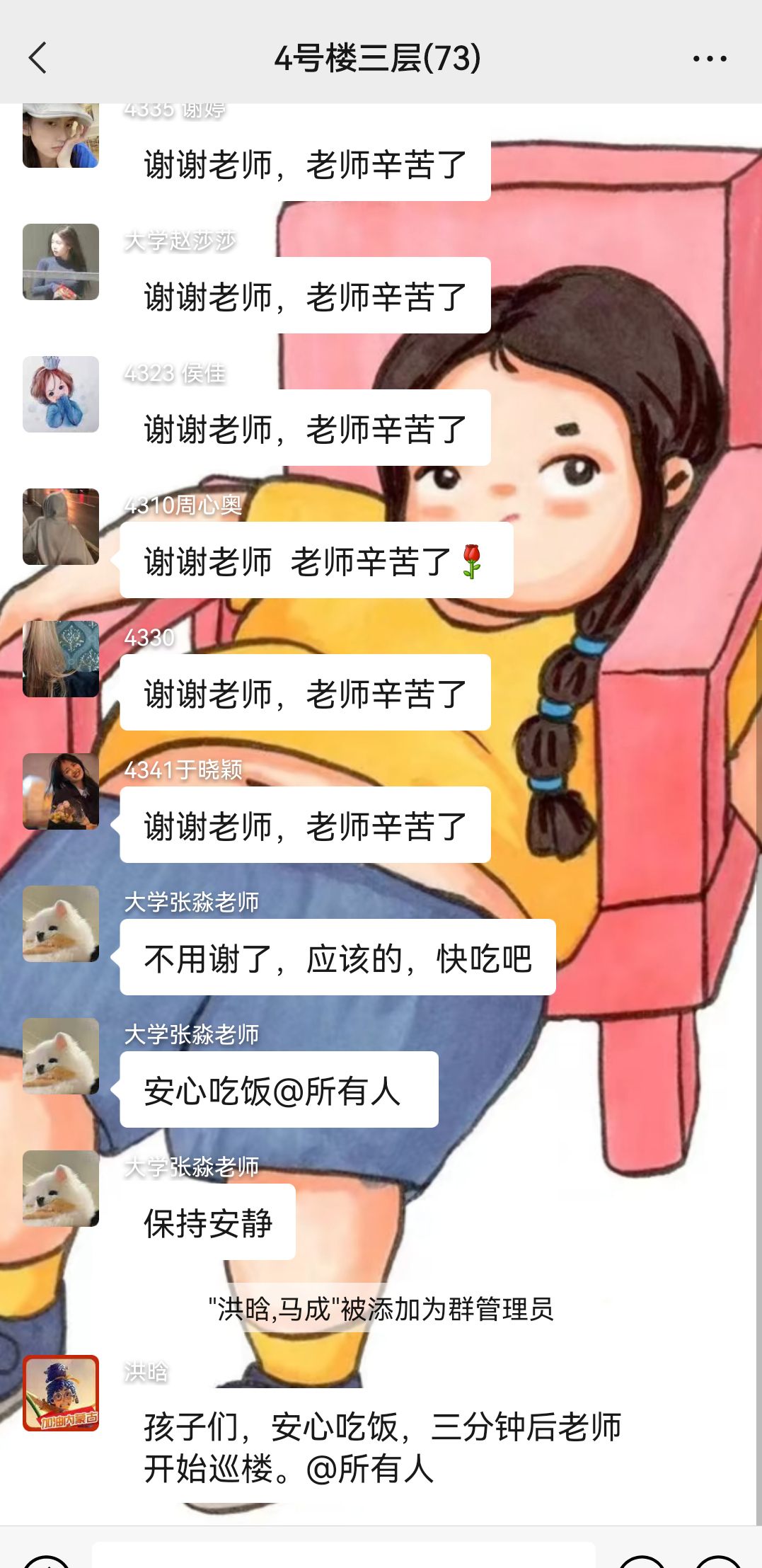The image size is (762, 1568).
Task: Tap 4310周心奥's avatar
Action: [61, 527]
